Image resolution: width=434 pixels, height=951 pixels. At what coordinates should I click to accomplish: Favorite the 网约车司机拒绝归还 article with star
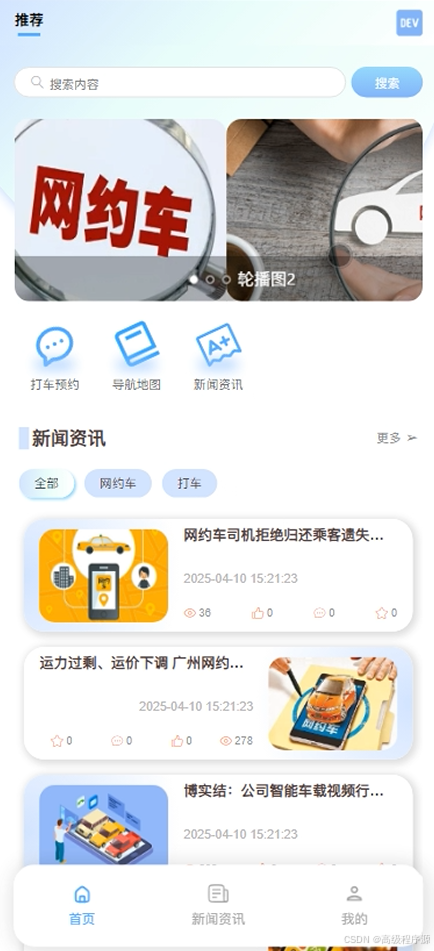click(386, 613)
